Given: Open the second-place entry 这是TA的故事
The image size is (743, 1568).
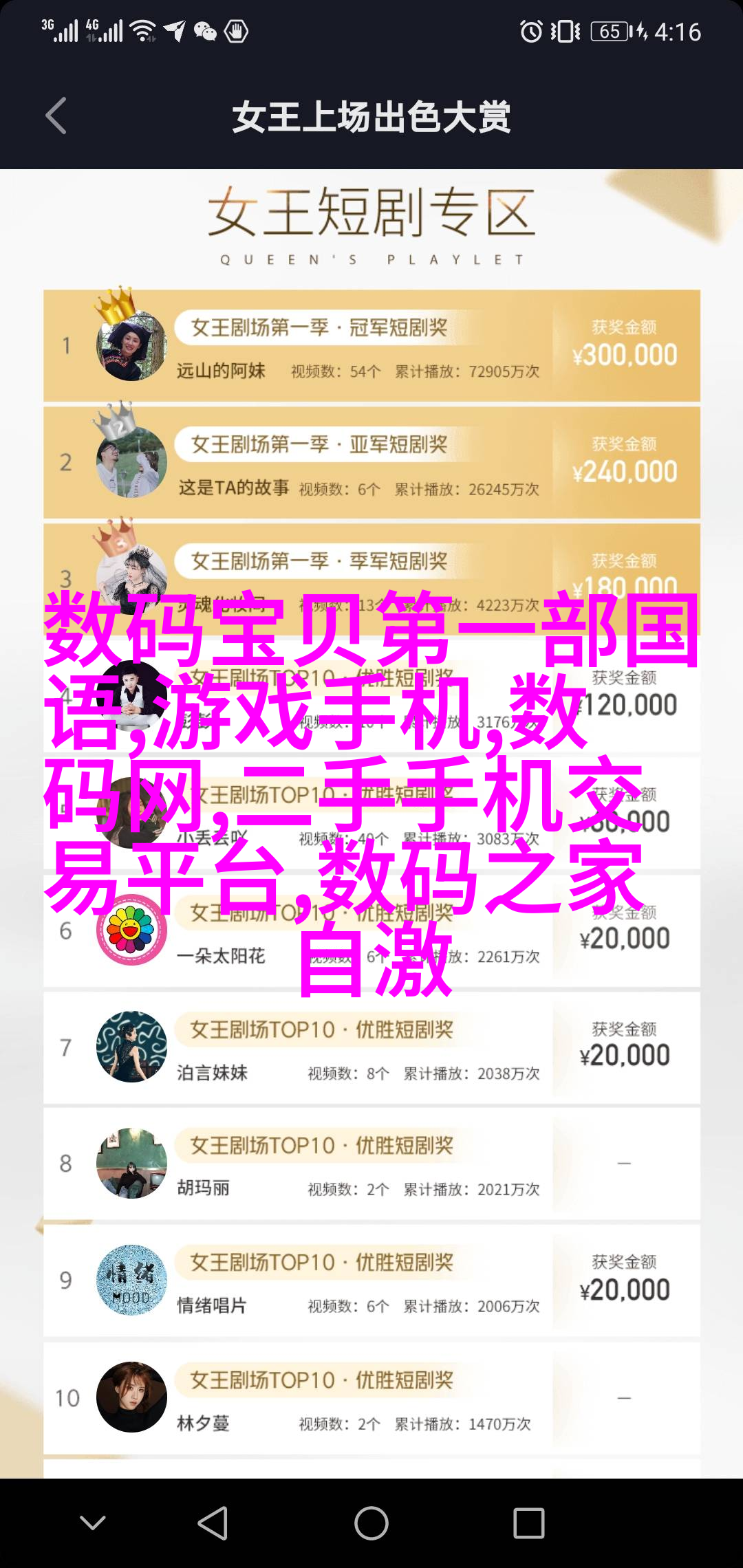Looking at the screenshot, I should pyautogui.click(x=371, y=463).
